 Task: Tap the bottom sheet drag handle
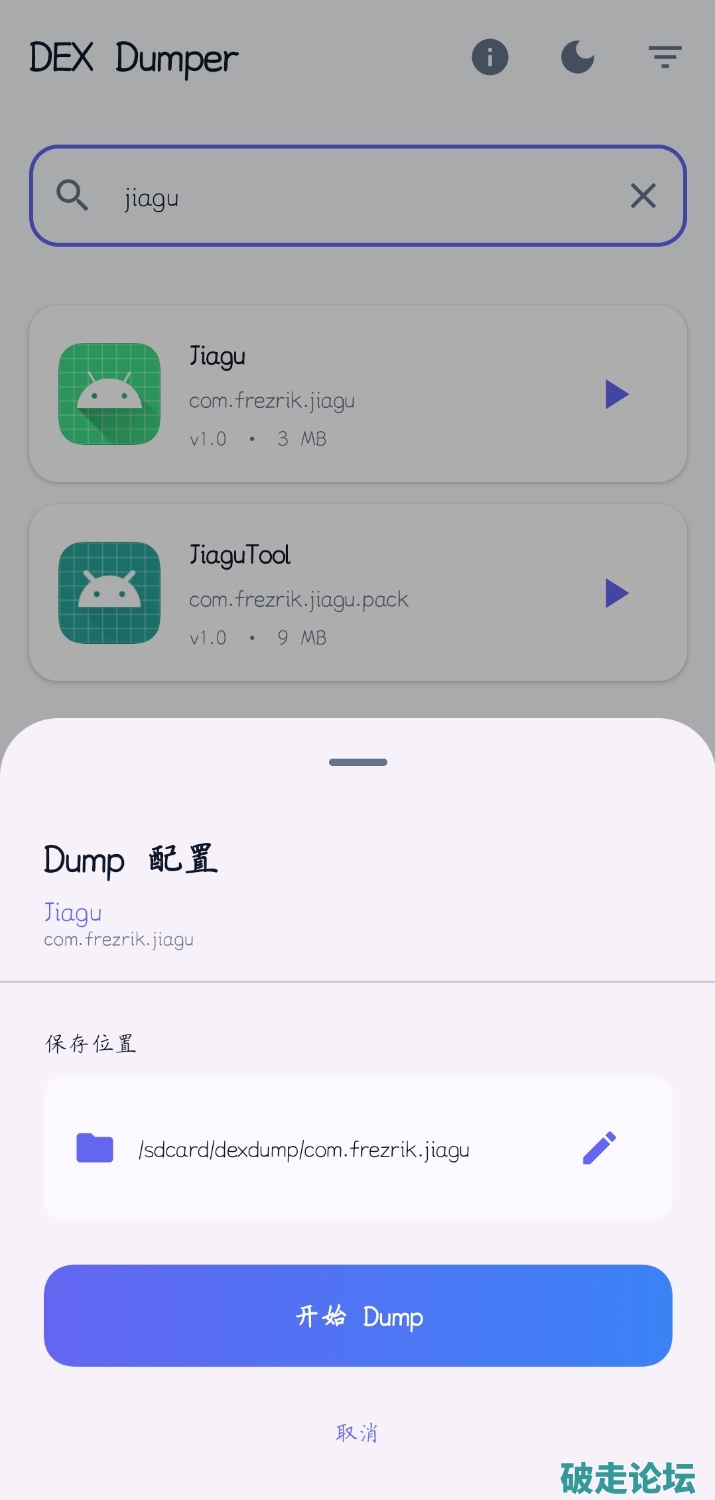357,762
